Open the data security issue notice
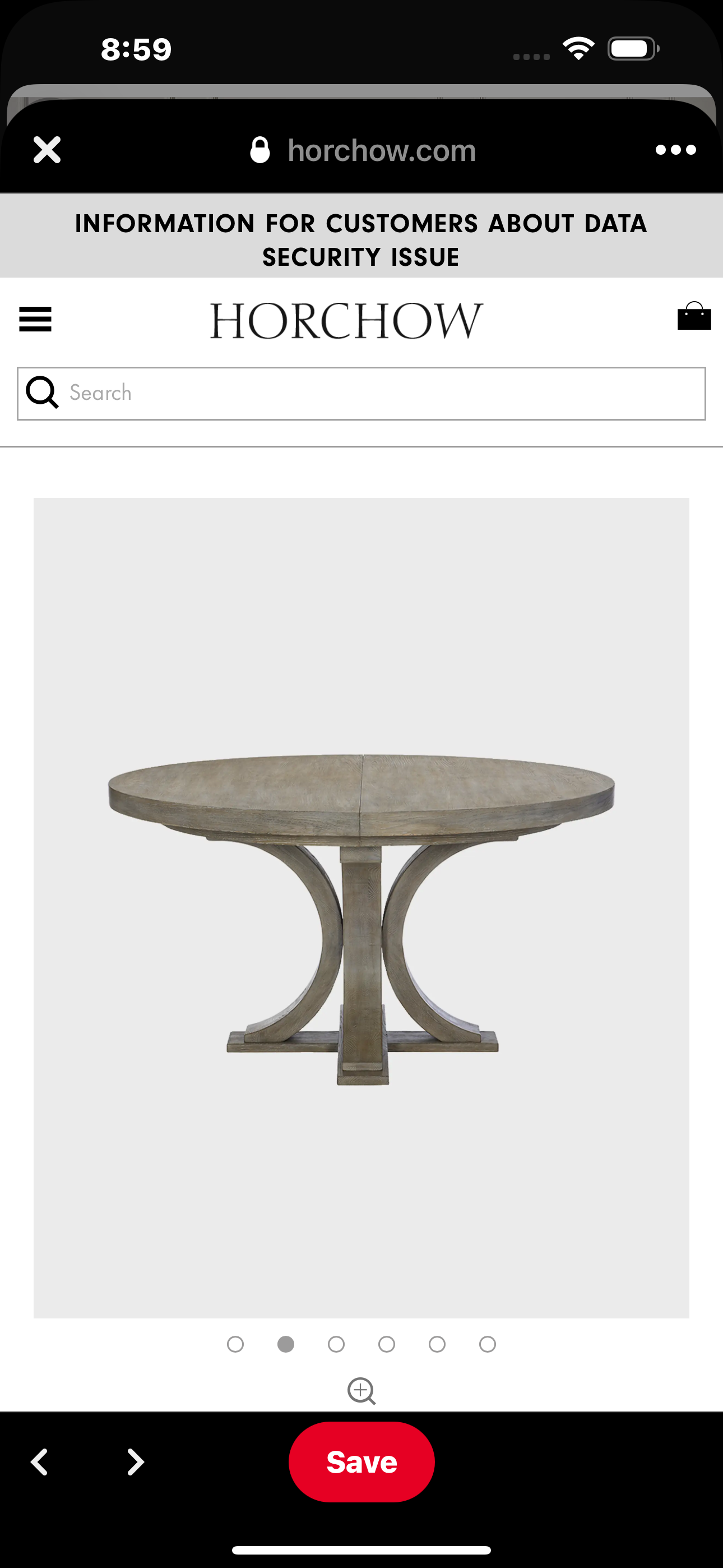The width and height of the screenshot is (723, 1568). (x=361, y=240)
